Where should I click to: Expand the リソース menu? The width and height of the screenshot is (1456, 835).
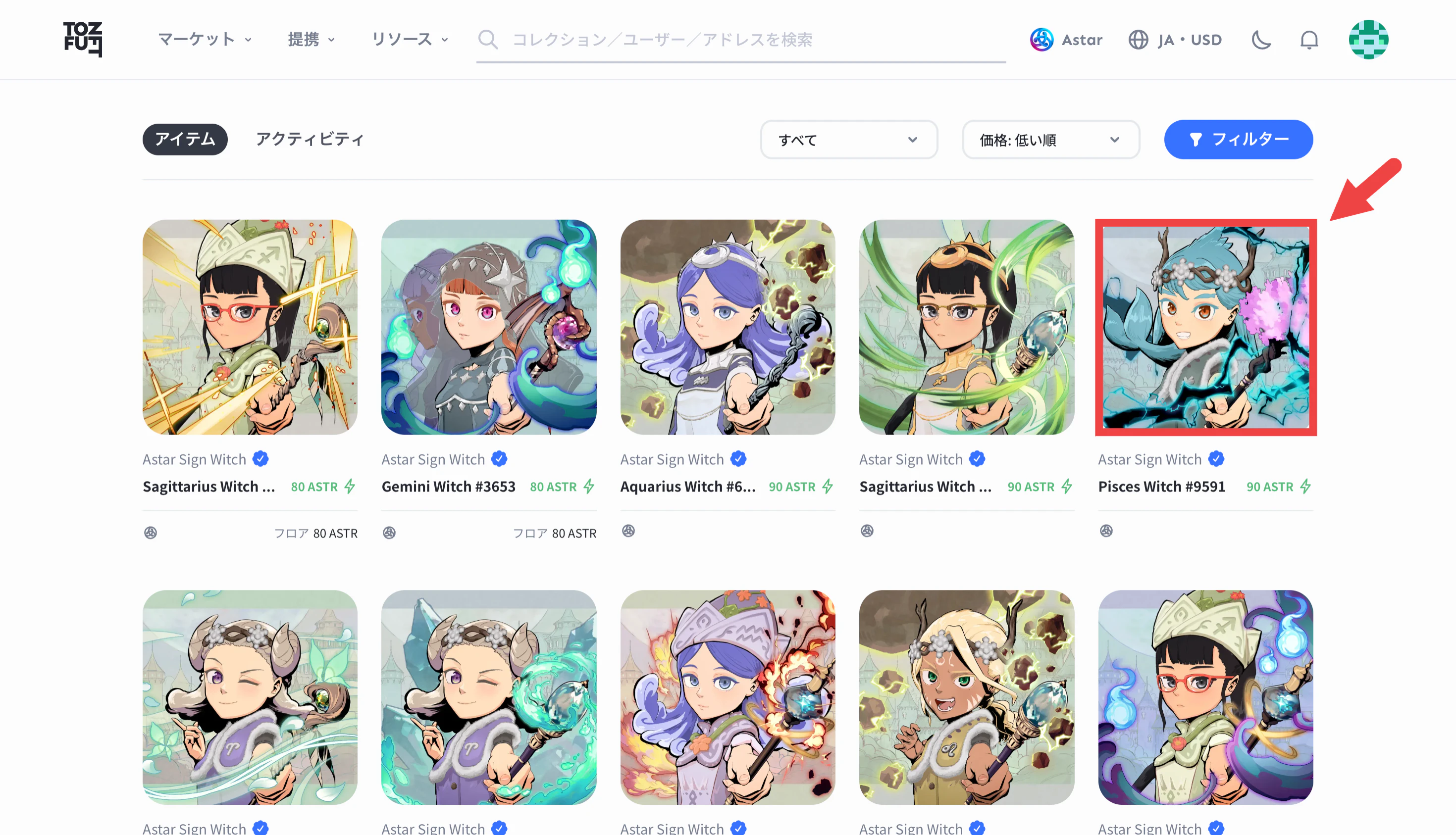coord(410,40)
